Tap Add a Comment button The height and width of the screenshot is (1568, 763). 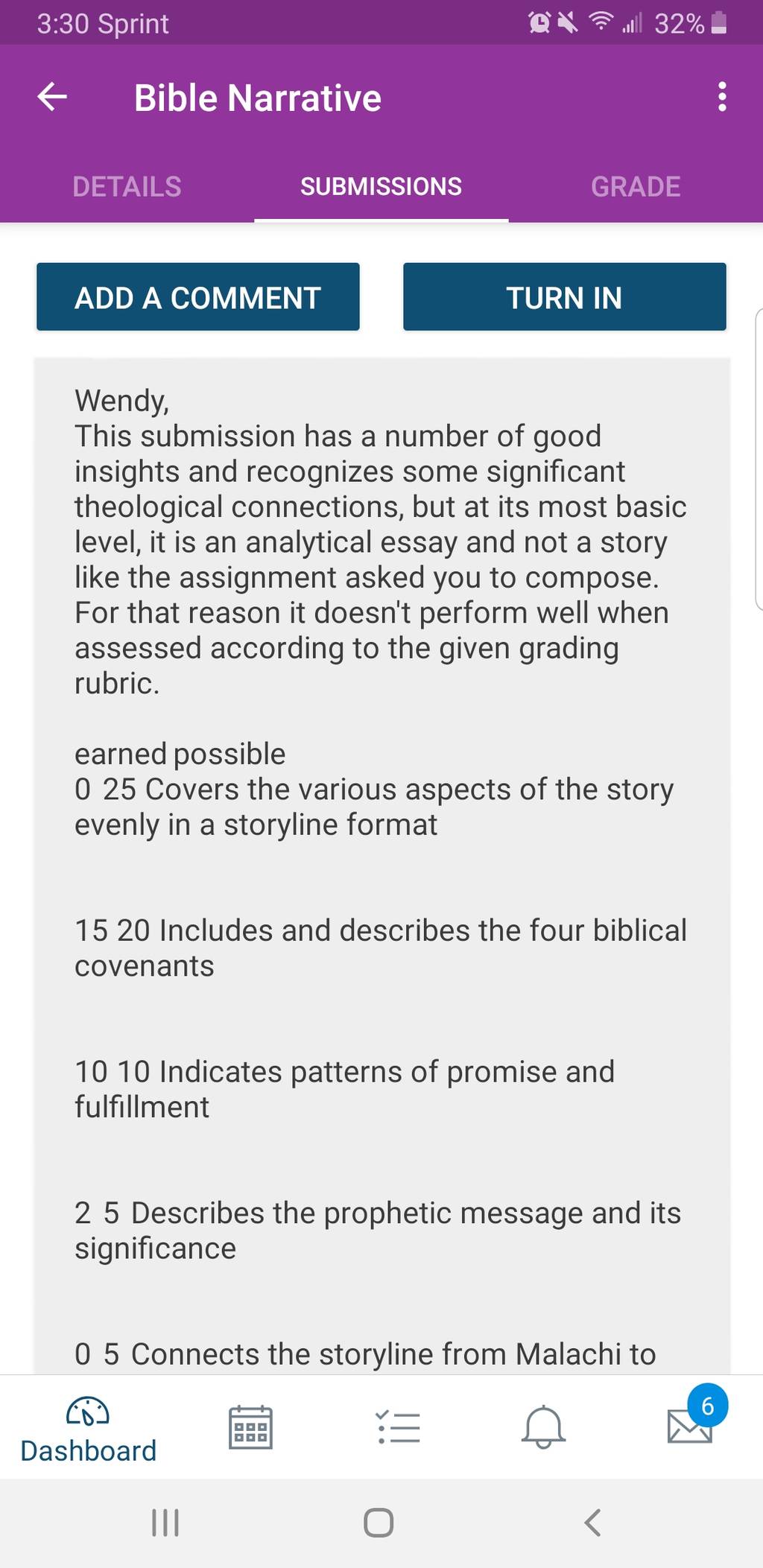pos(198,296)
